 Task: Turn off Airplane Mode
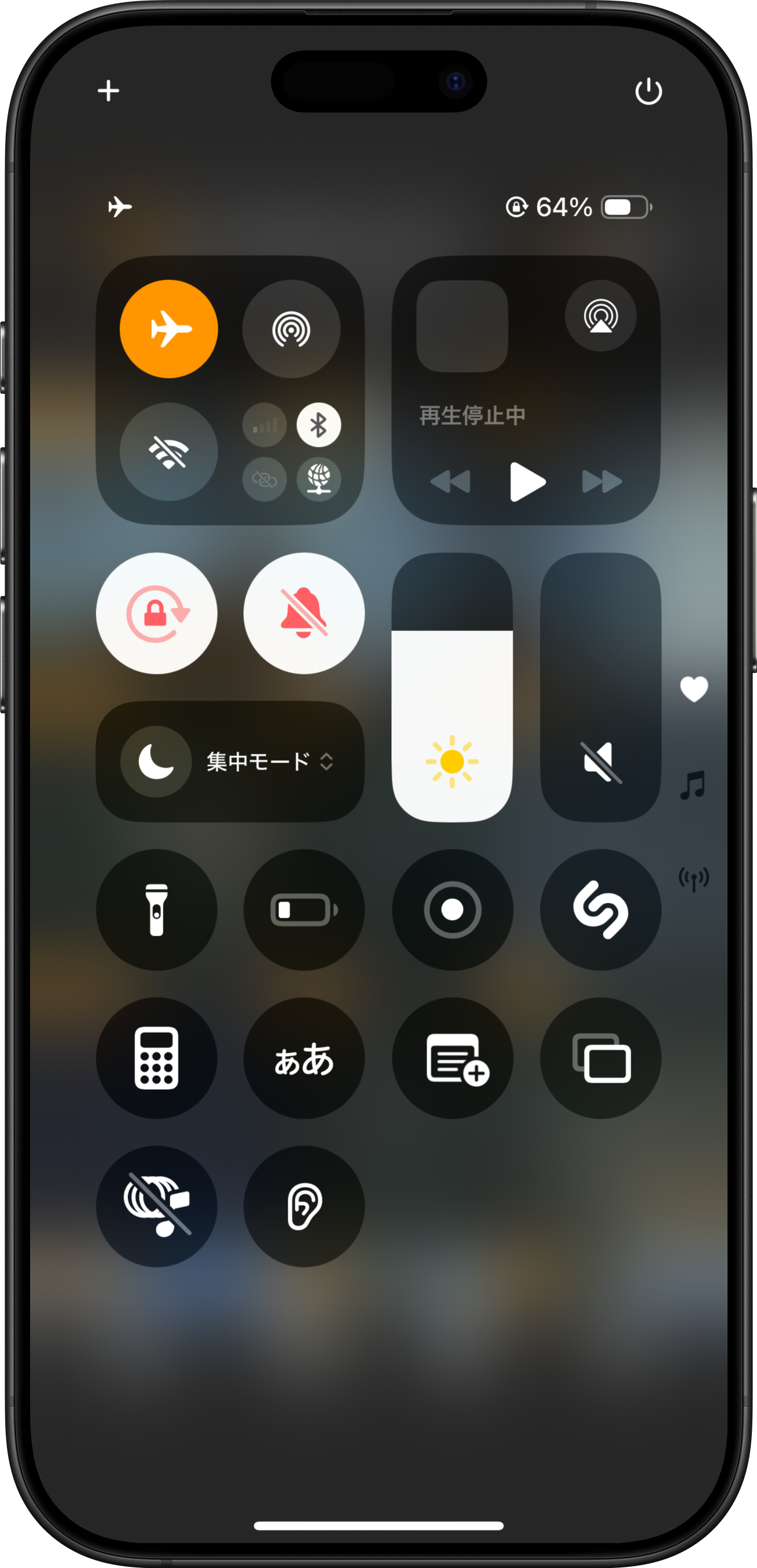pyautogui.click(x=168, y=329)
